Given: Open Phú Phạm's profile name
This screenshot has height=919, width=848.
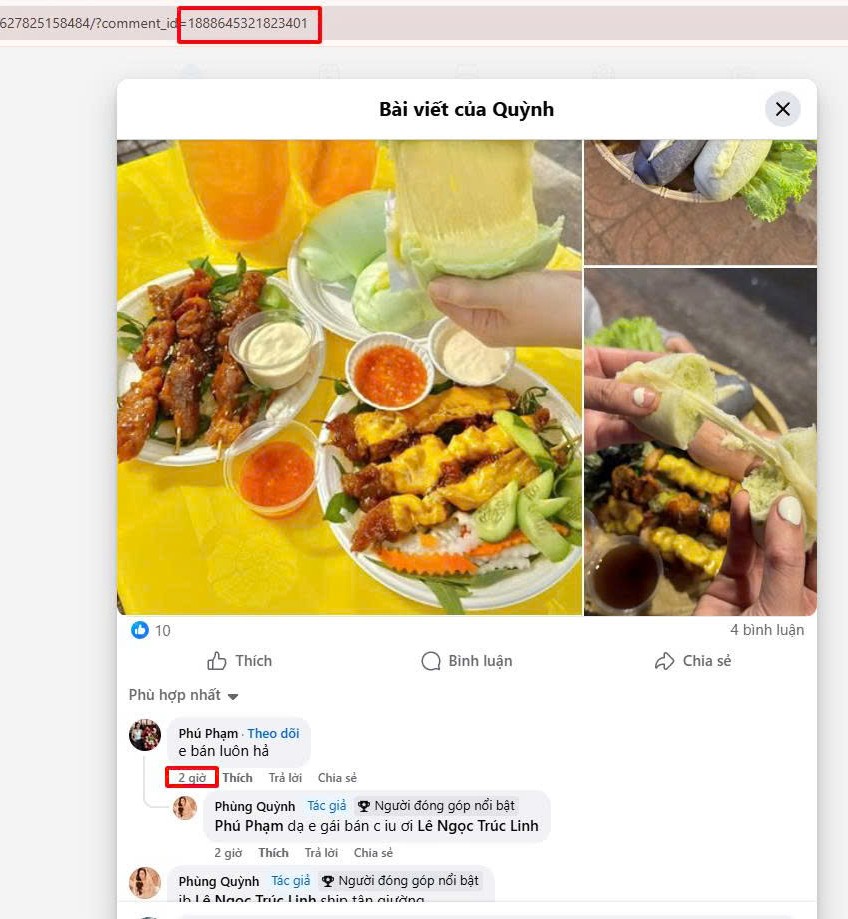Looking at the screenshot, I should point(208,733).
